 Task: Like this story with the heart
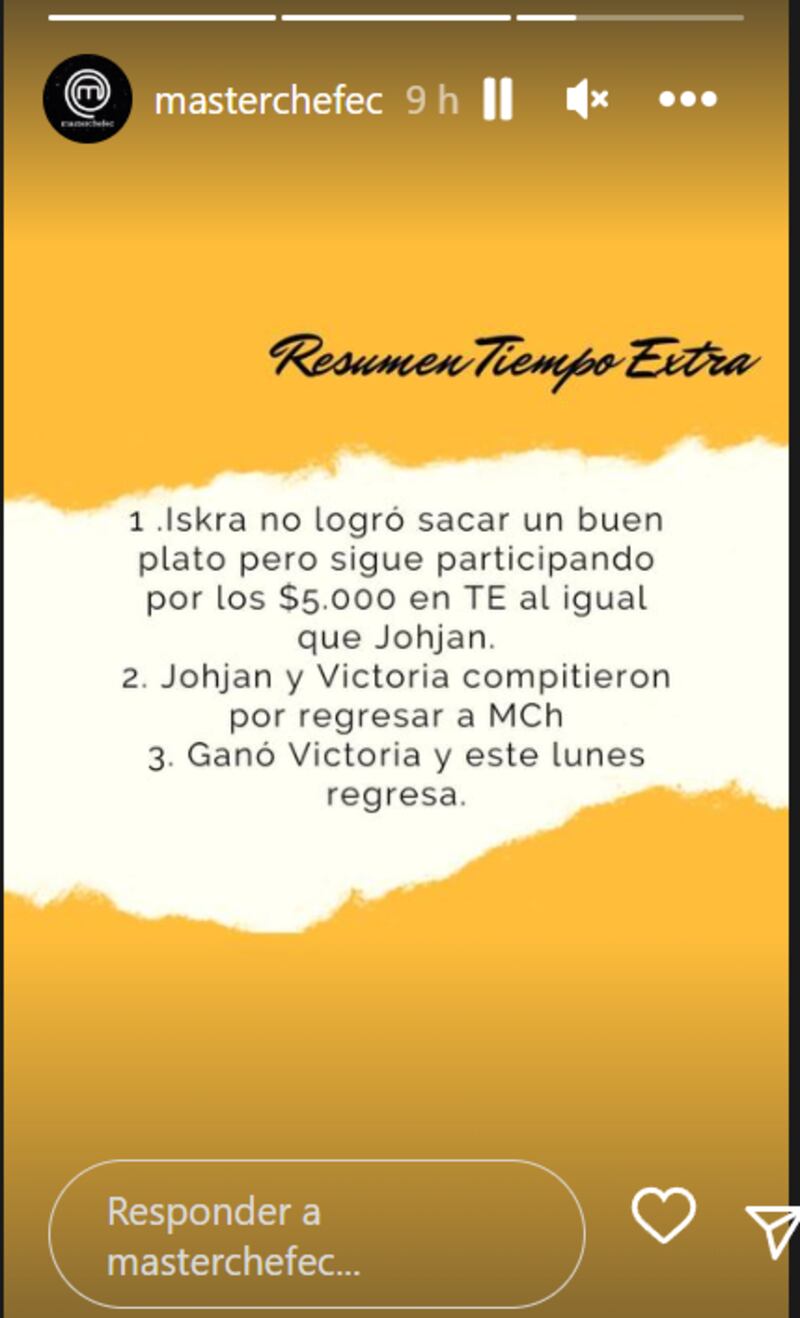[663, 1215]
